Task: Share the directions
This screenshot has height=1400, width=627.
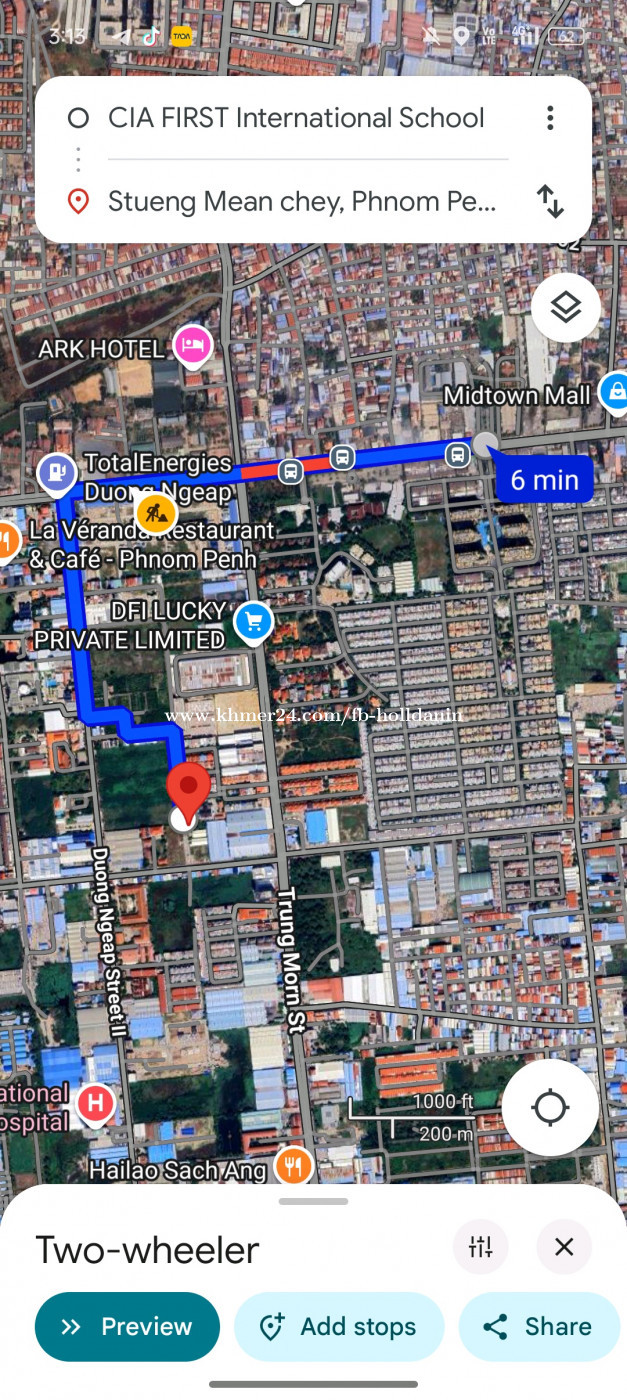Action: (540, 1327)
